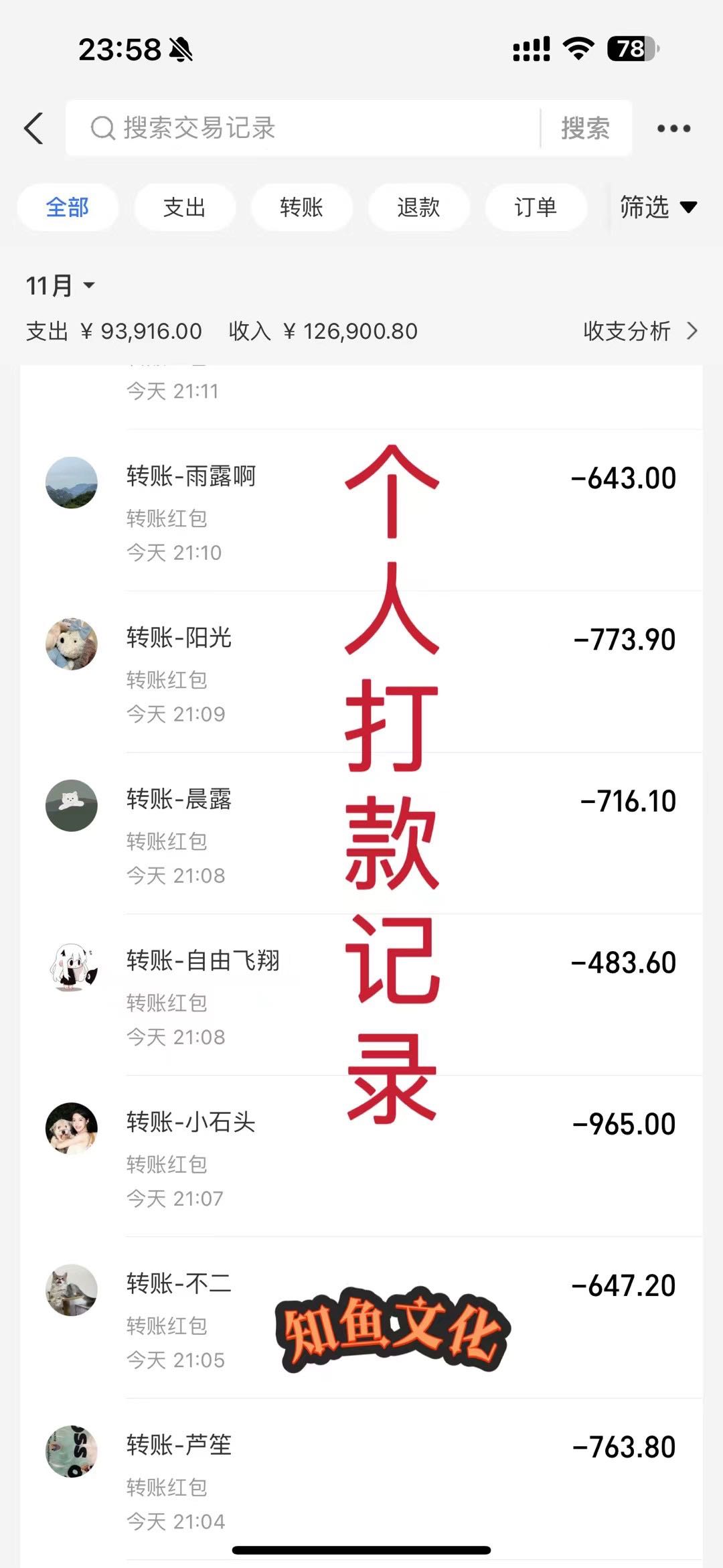Switch to the 退款 filter
This screenshot has width=723, height=1568.
pyautogui.click(x=418, y=208)
